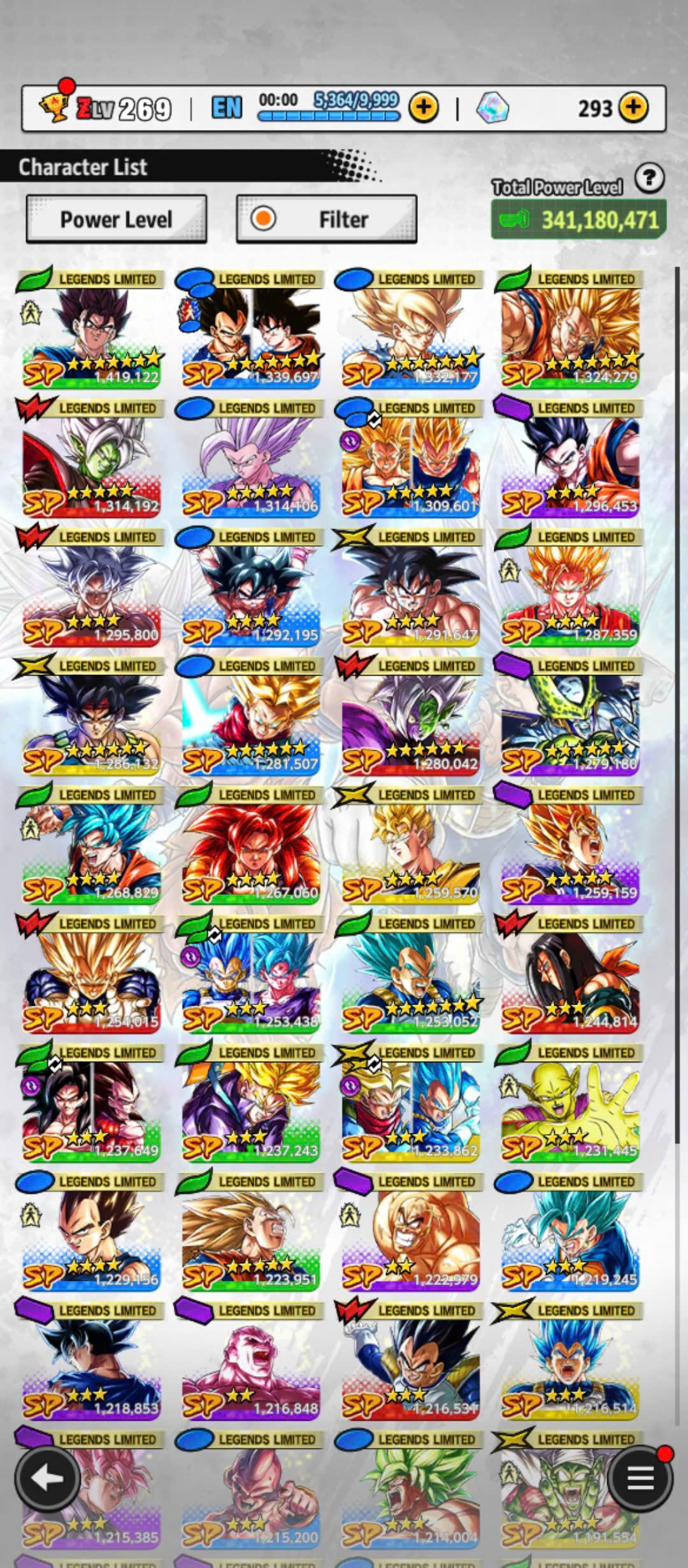Open the hamburger menu button
688x1568 pixels.
640,1479
